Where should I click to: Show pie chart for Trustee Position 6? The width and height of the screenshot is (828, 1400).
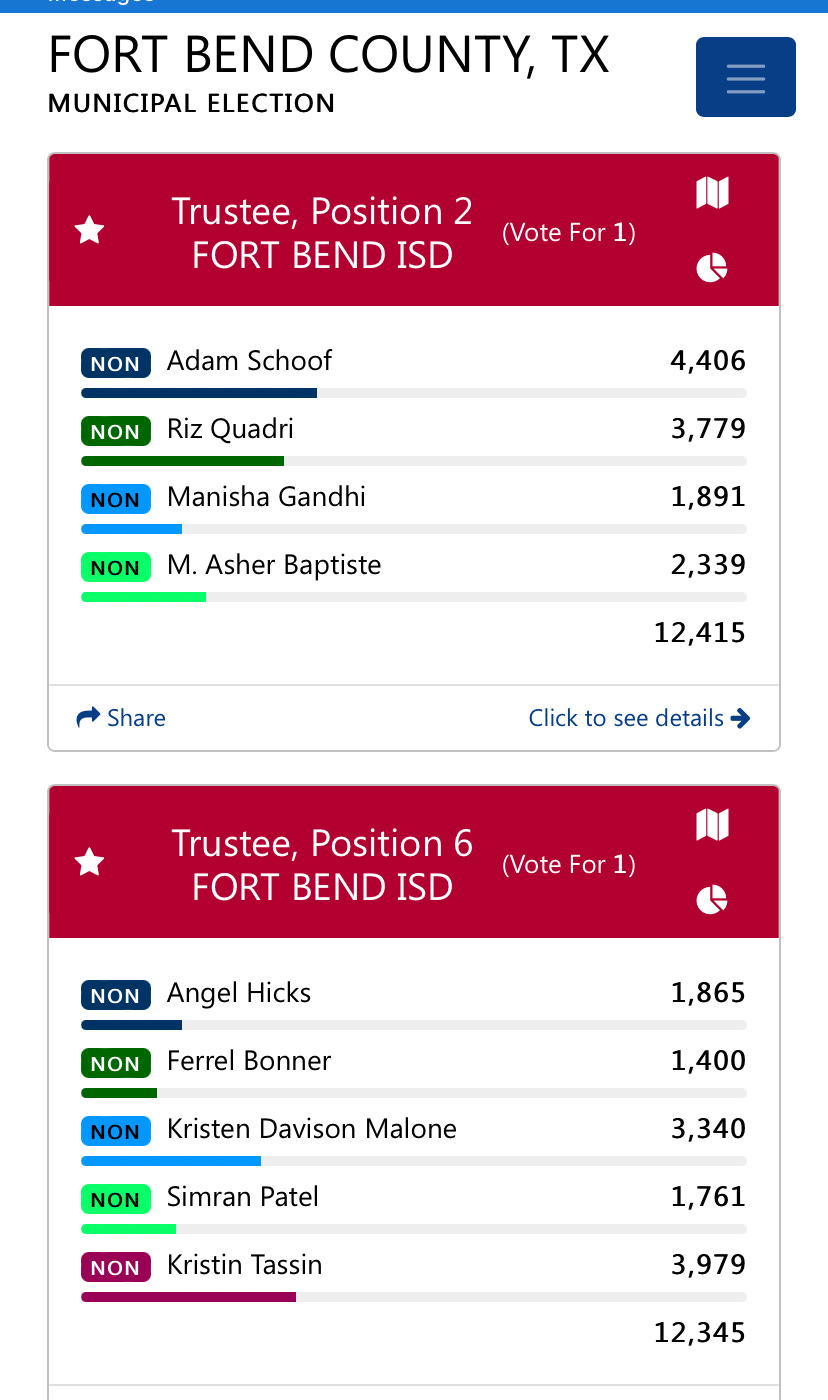click(712, 900)
